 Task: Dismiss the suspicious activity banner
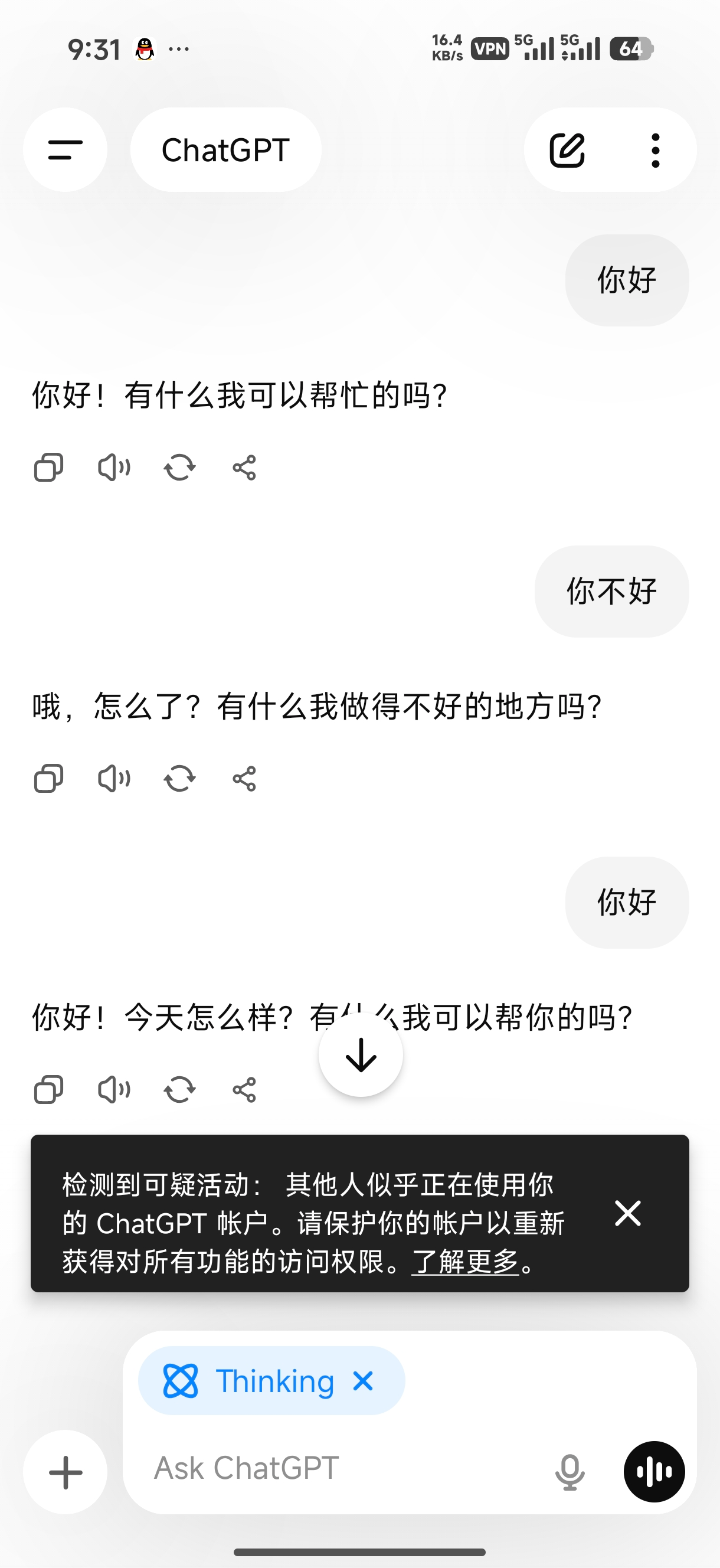627,1213
